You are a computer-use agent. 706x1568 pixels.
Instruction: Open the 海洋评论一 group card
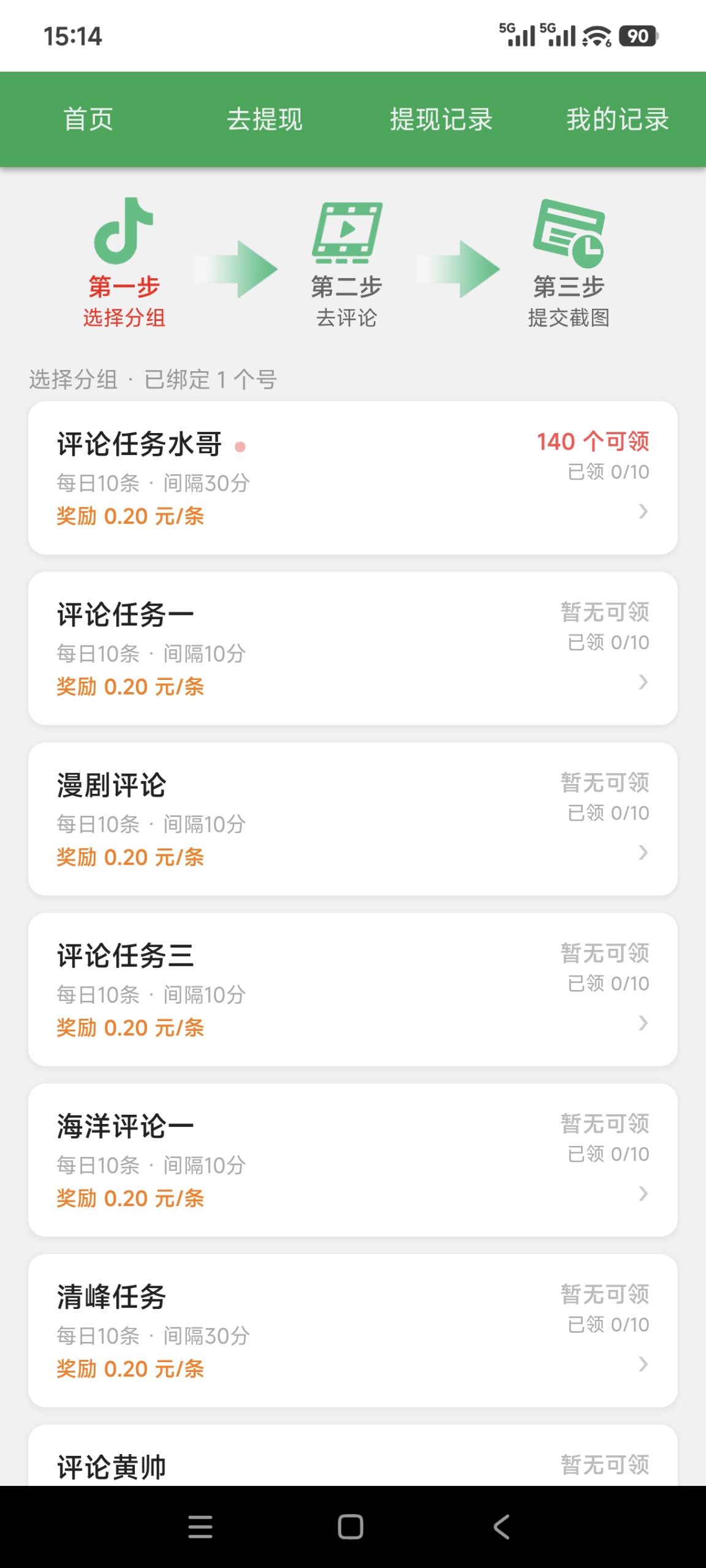tap(353, 1160)
